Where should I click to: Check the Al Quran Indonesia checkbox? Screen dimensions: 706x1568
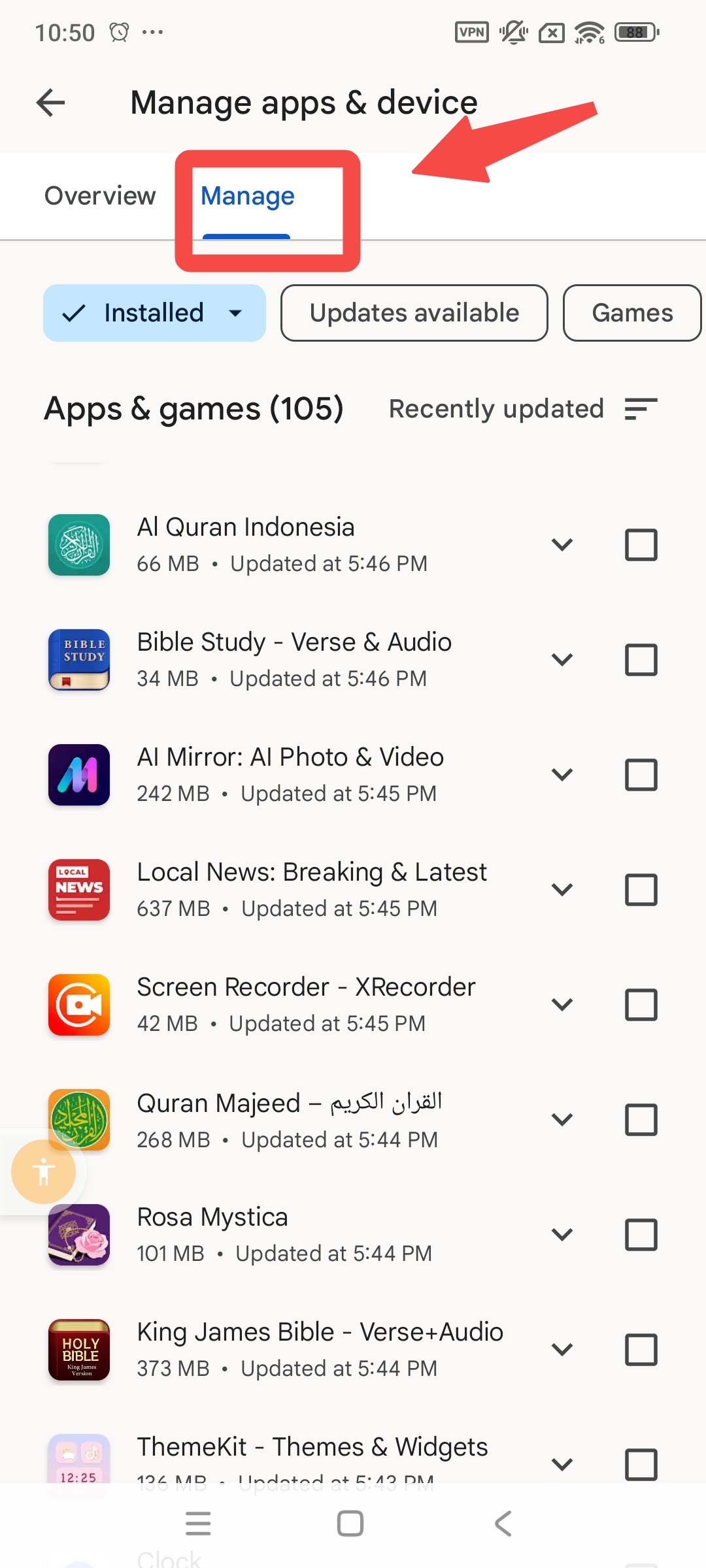(x=641, y=544)
